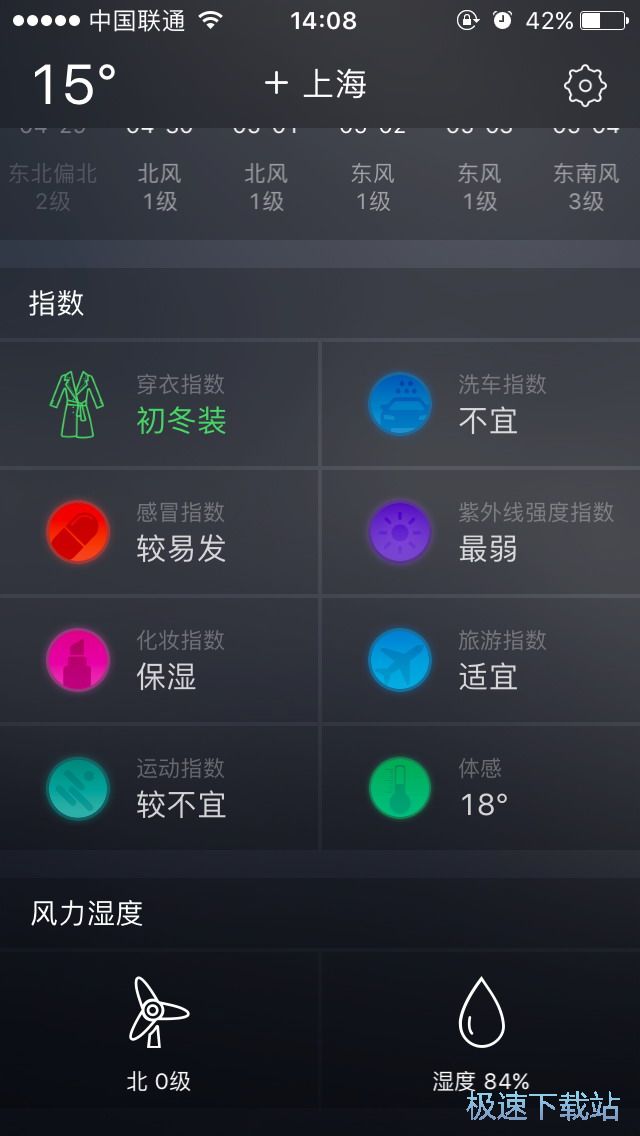View 紫外线强度指数 details
This screenshot has width=640, height=1136.
tap(480, 532)
